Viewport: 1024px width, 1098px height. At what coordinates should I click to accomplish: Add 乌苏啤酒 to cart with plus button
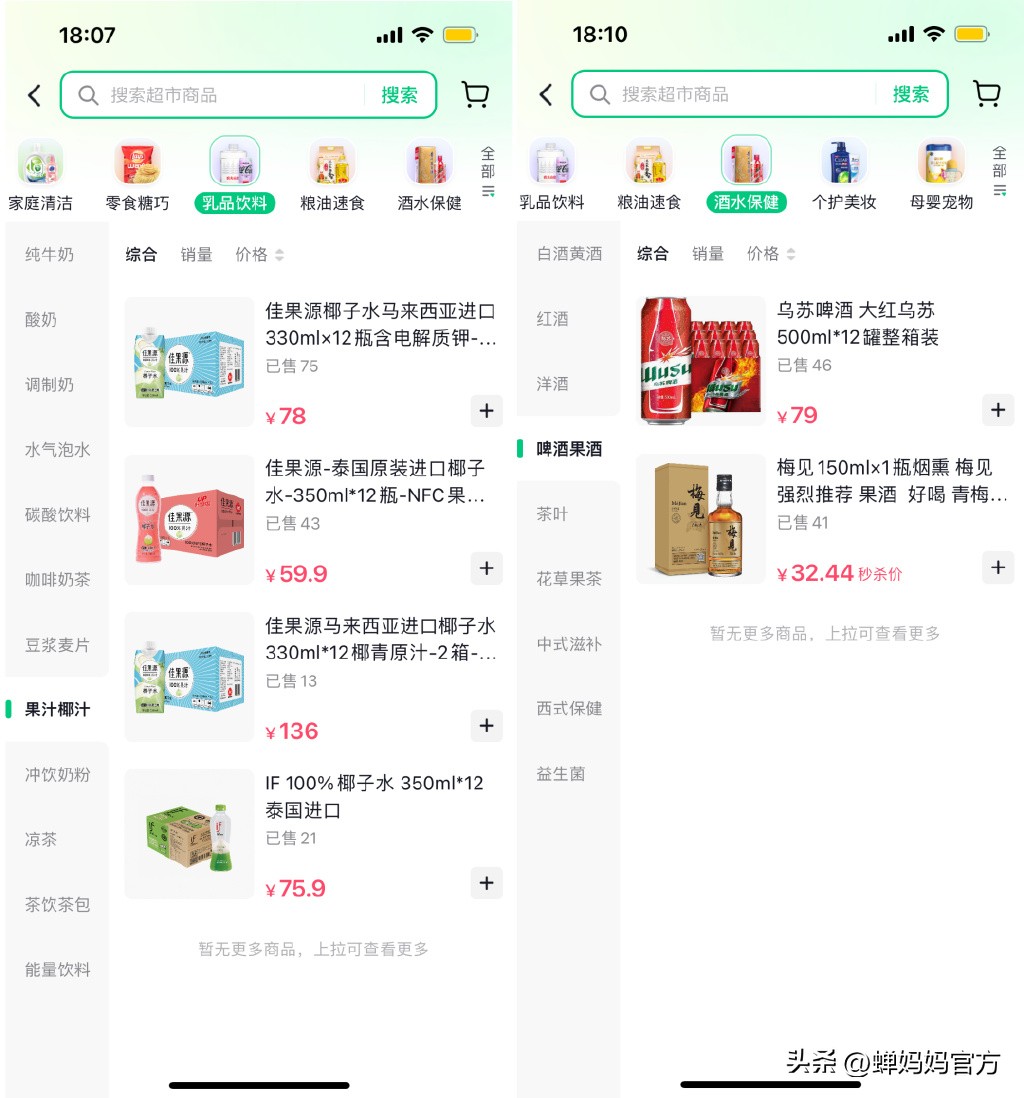coord(998,410)
